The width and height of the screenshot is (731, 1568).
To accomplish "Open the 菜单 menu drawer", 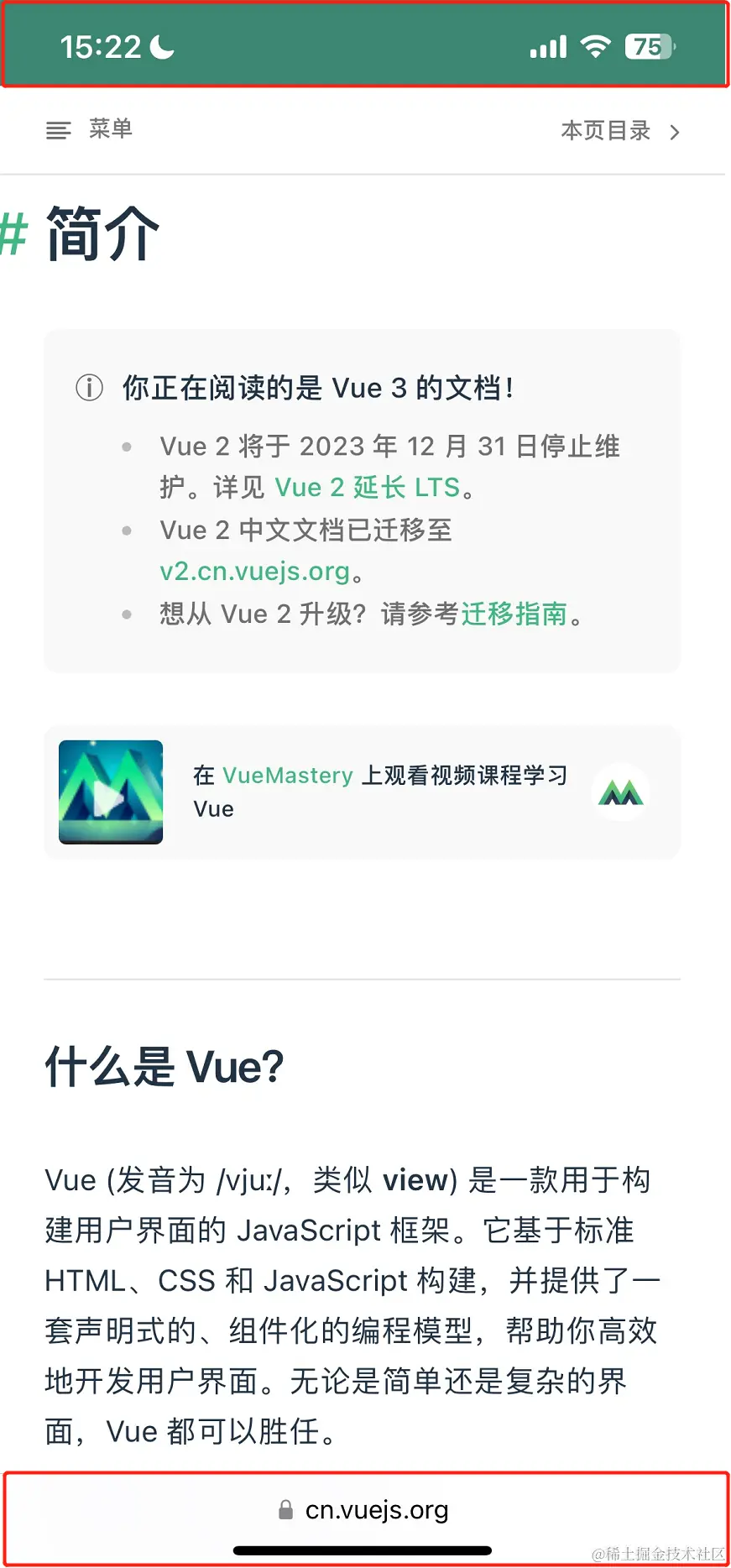I will coord(90,130).
